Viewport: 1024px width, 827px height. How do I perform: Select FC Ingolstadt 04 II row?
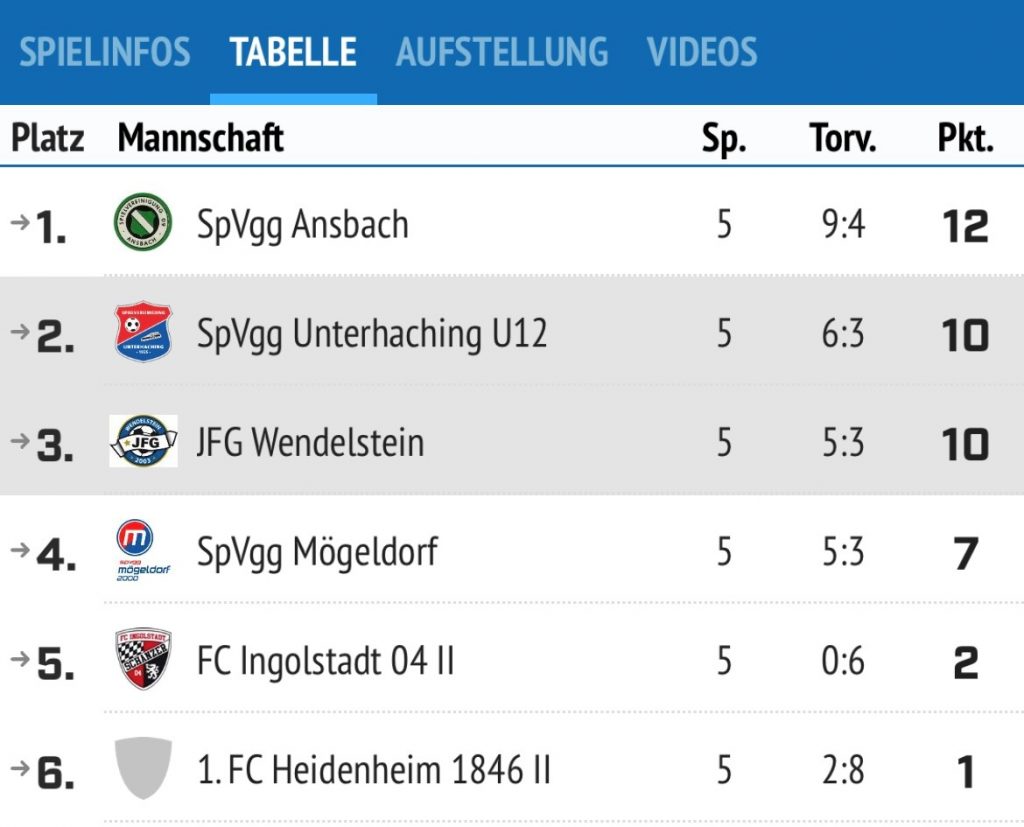[x=325, y=661]
